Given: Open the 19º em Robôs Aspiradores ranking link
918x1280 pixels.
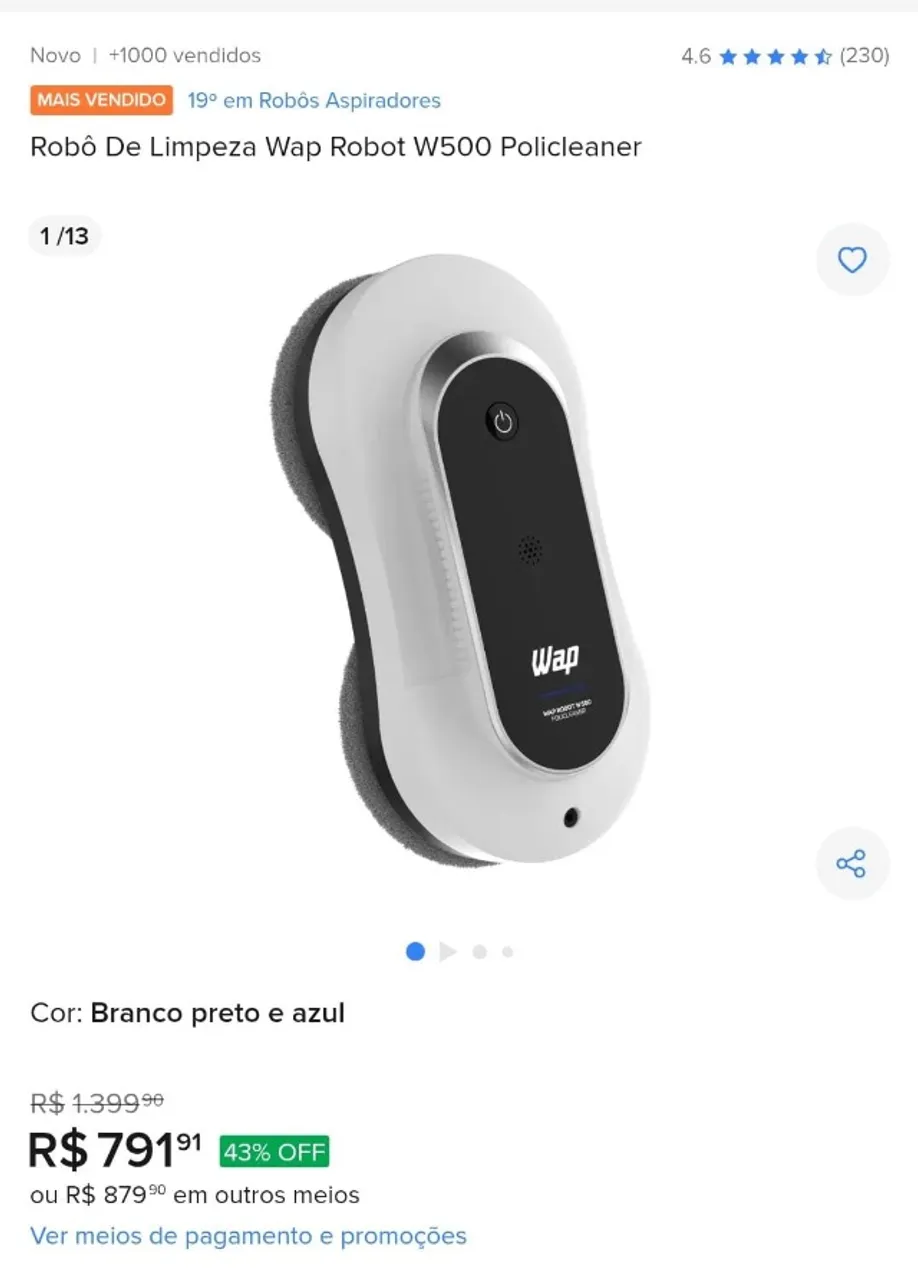Looking at the screenshot, I should [314, 101].
